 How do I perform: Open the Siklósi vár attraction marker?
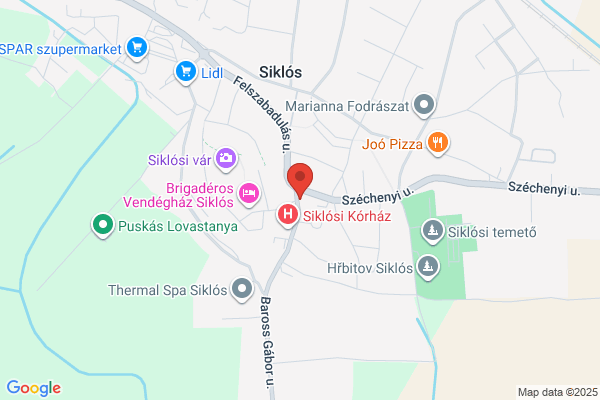(226, 160)
